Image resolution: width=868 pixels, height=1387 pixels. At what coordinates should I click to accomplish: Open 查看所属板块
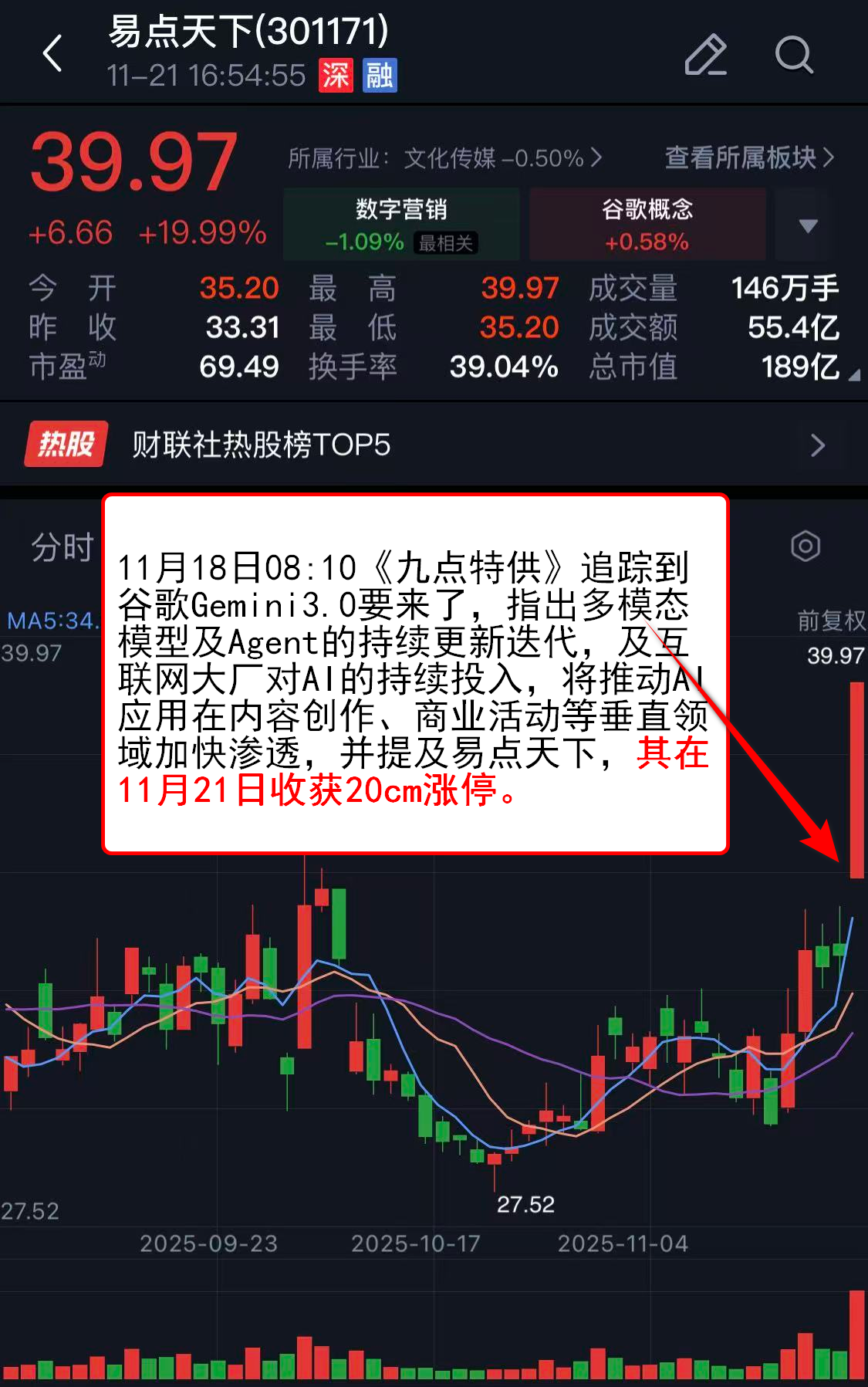pos(748,158)
